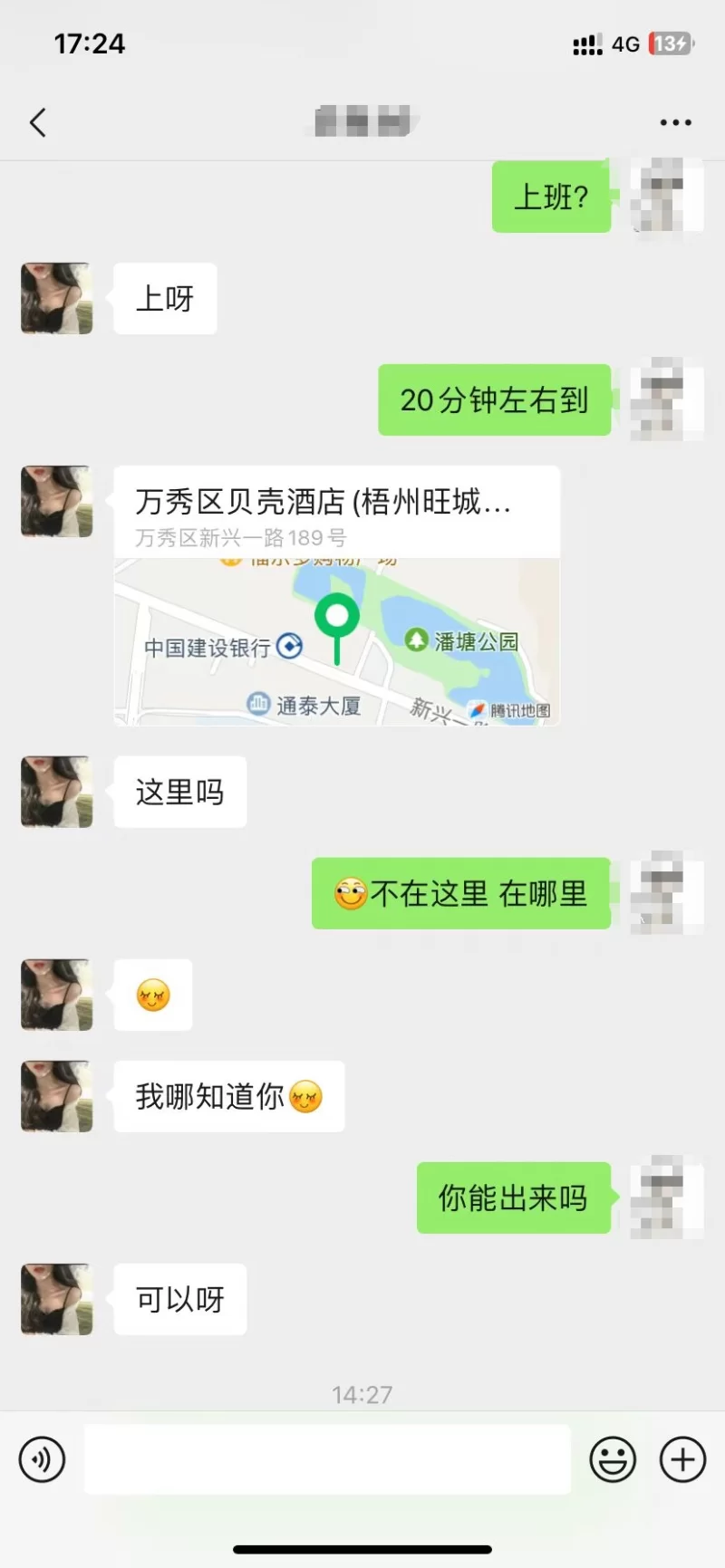725x1568 pixels.
Task: Go back to the chat list
Action: (x=38, y=122)
